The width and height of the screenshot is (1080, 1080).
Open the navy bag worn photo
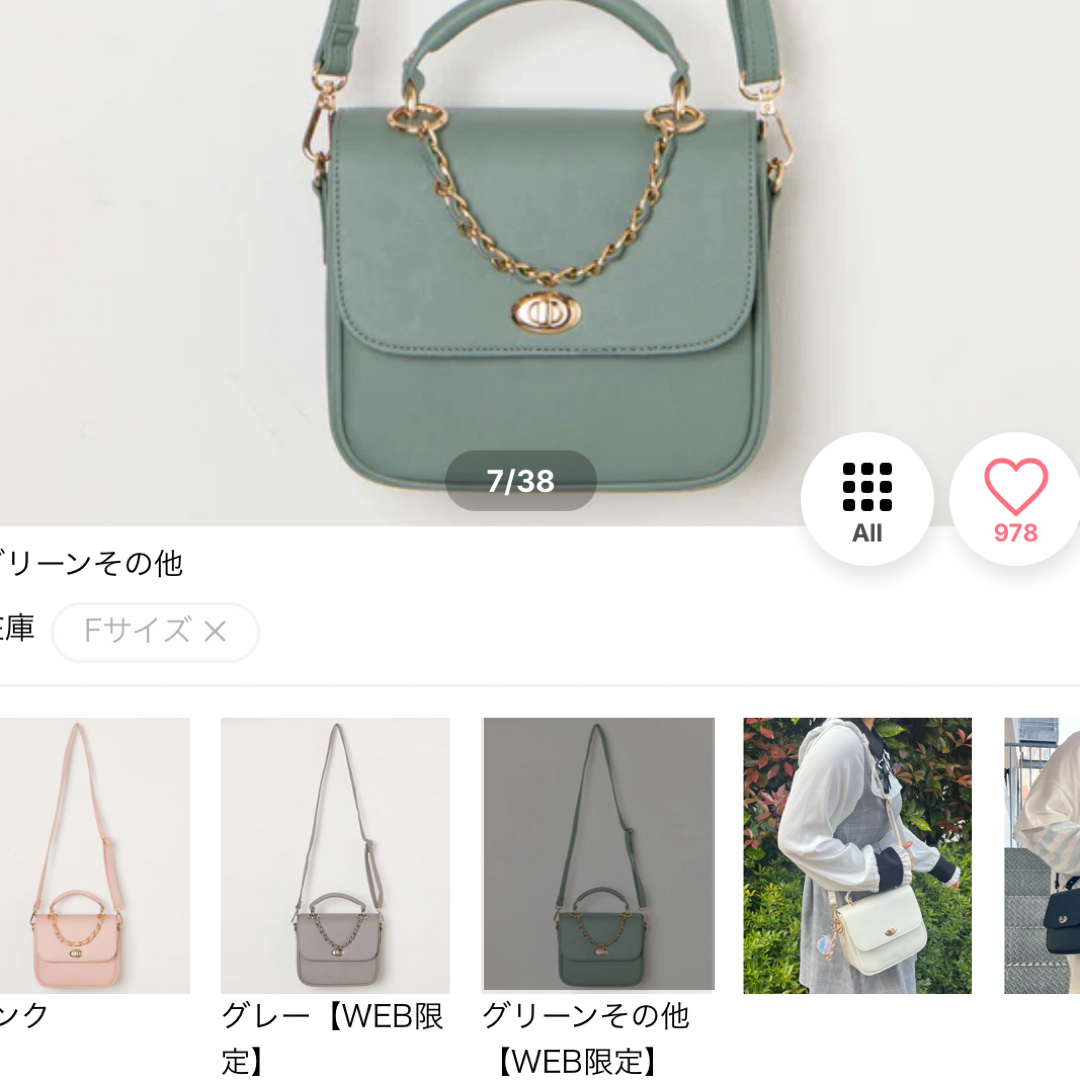coord(1042,855)
